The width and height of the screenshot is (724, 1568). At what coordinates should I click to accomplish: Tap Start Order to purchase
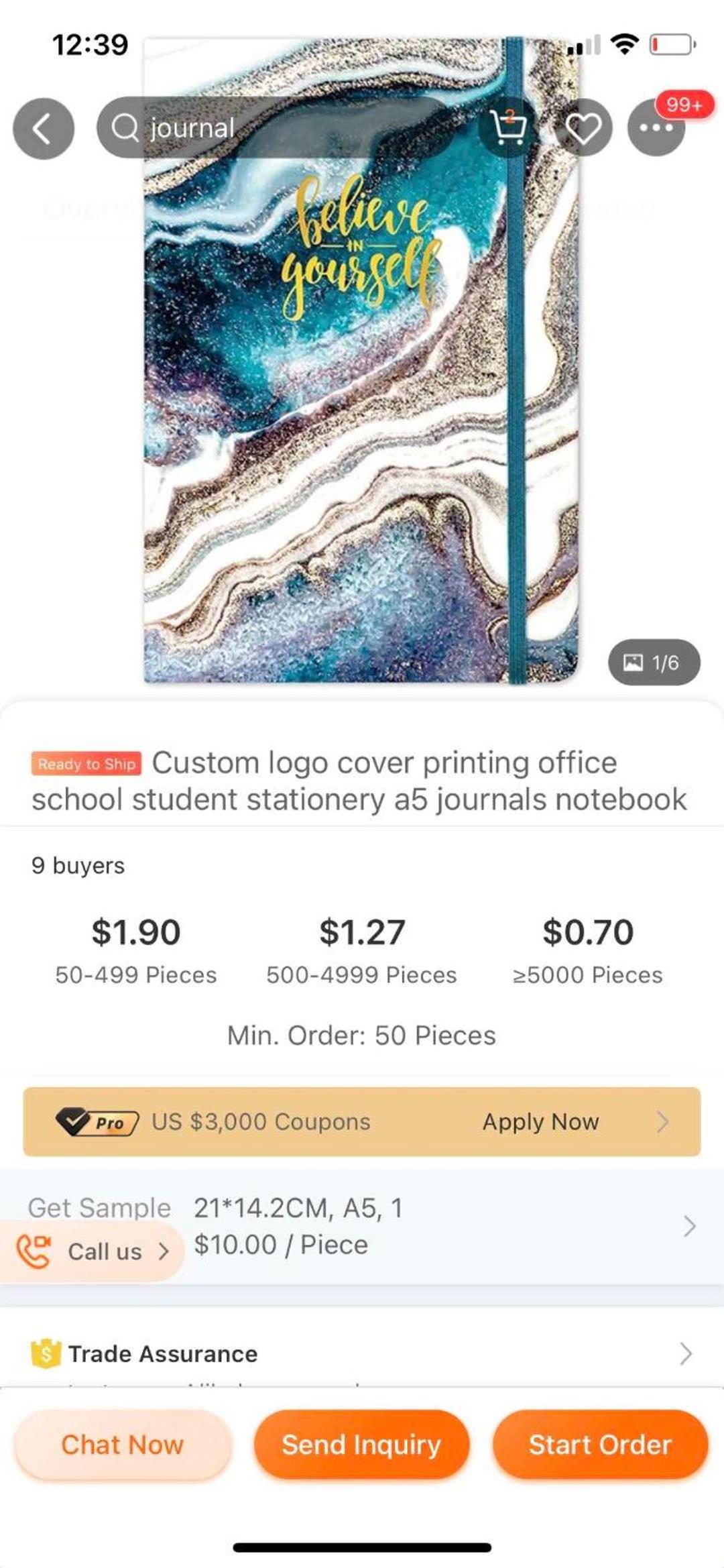pos(600,1445)
